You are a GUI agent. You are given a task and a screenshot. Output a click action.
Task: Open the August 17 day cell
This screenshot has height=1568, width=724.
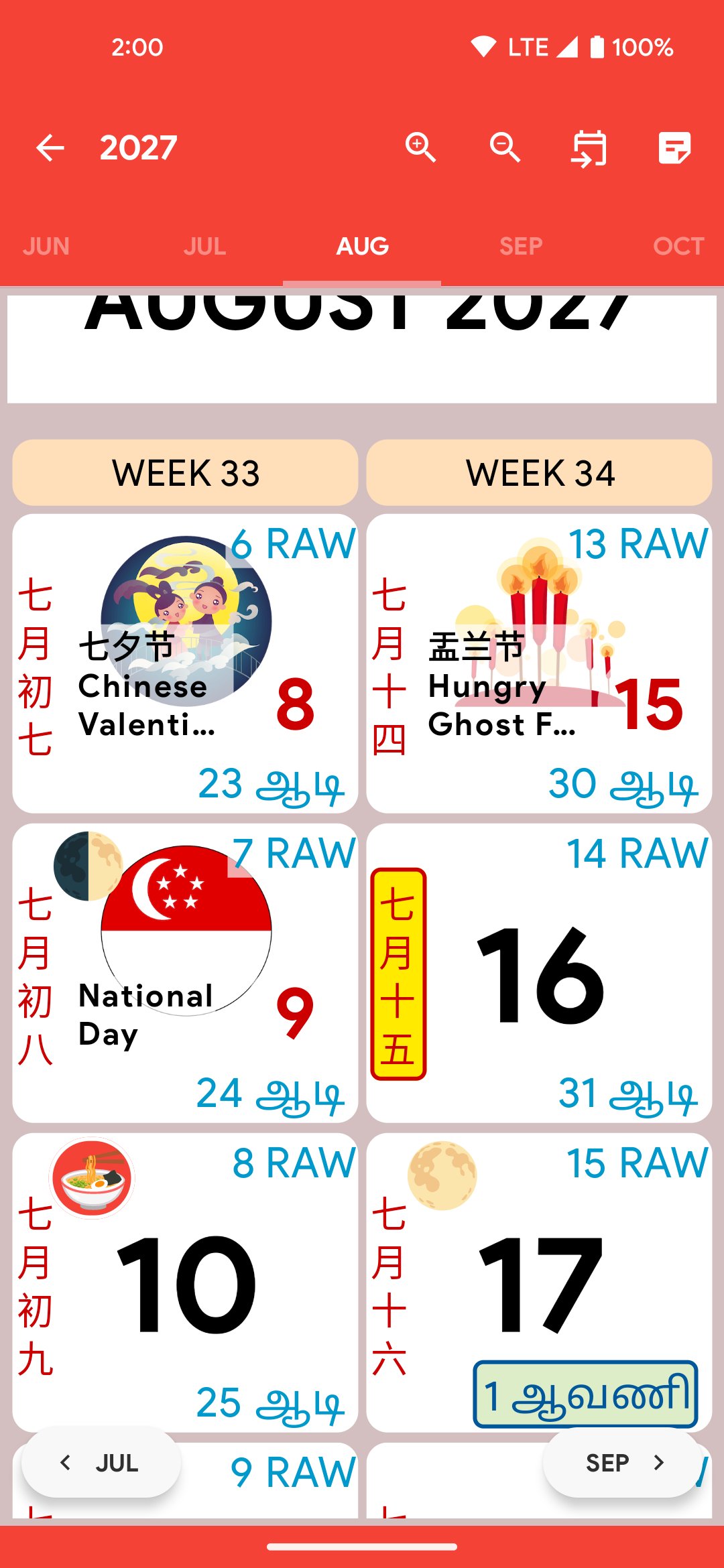coord(539,1283)
